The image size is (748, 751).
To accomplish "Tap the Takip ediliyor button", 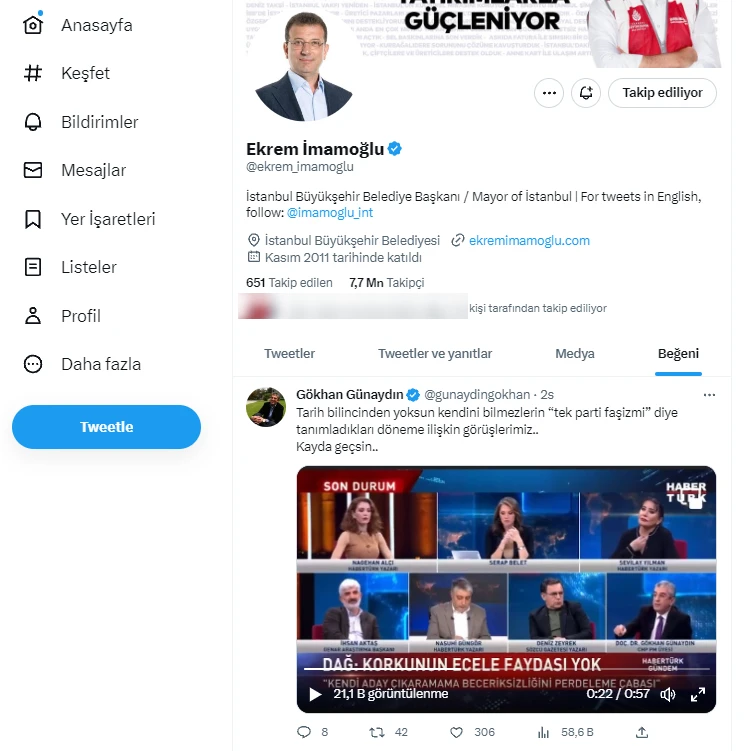I will 662,93.
